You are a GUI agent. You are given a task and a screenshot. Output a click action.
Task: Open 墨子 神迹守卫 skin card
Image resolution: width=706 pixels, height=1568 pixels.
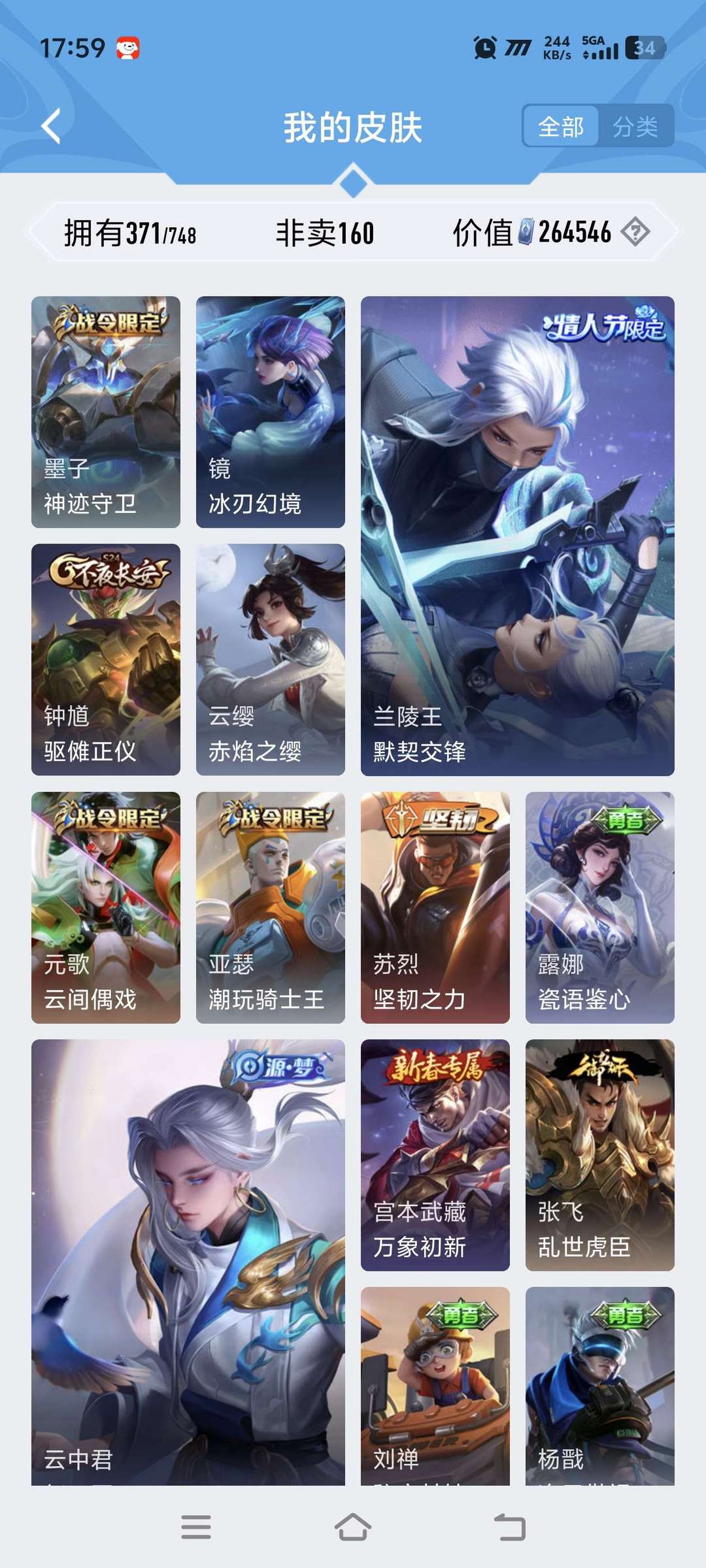[106, 412]
